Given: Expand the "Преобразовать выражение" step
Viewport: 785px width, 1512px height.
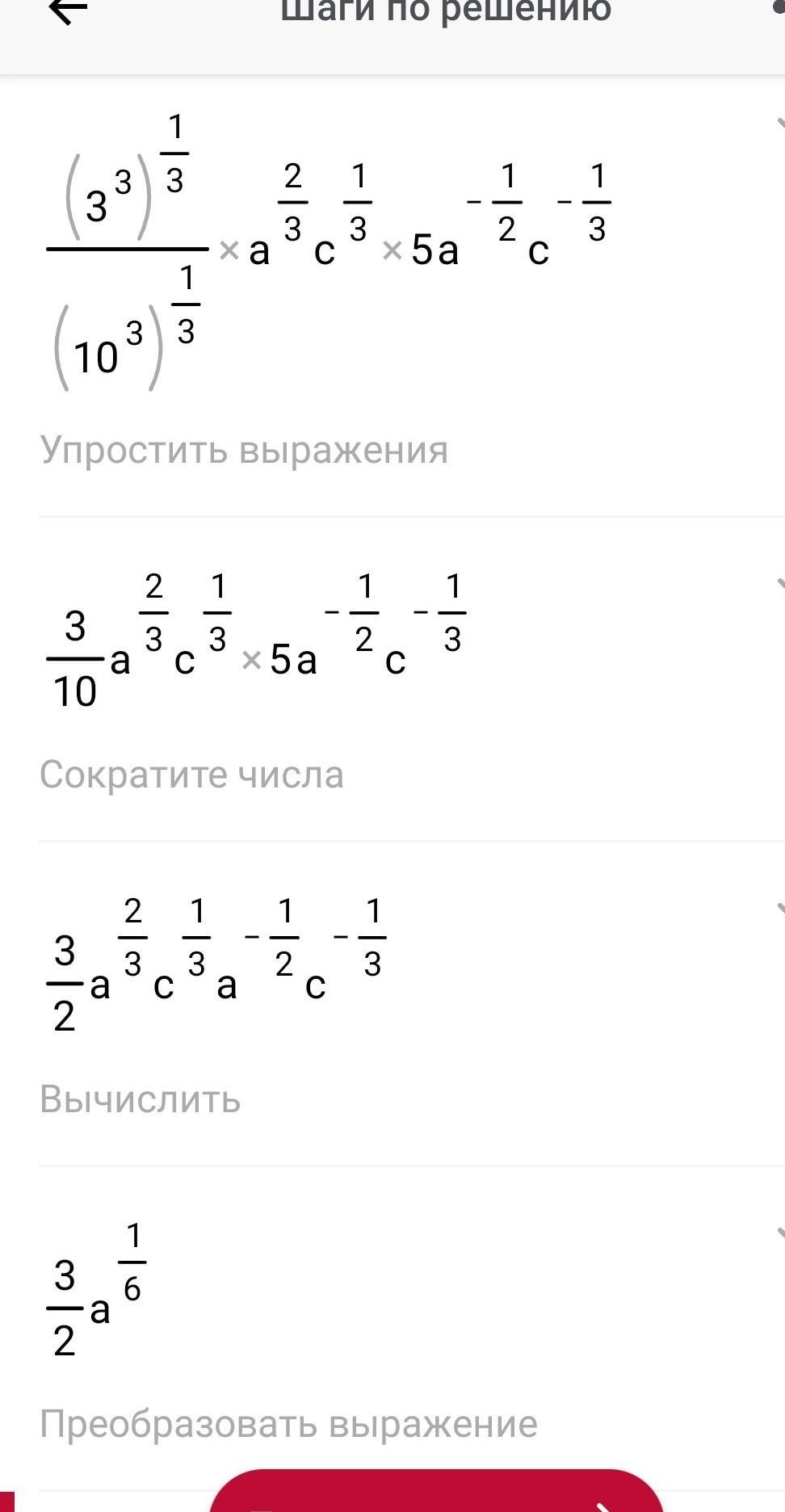Looking at the screenshot, I should [779, 1233].
